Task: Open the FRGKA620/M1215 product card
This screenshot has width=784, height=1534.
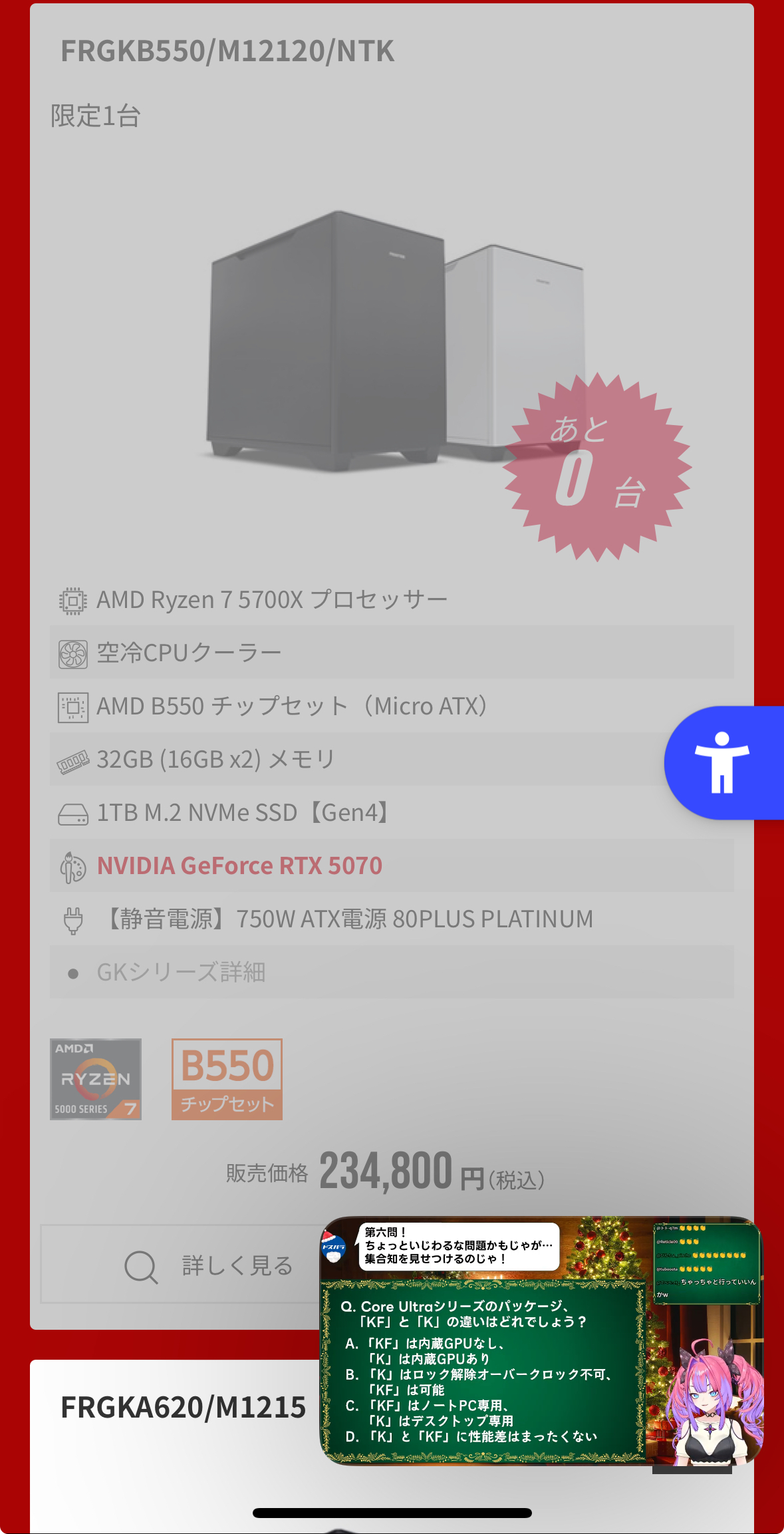Action: 183,1408
